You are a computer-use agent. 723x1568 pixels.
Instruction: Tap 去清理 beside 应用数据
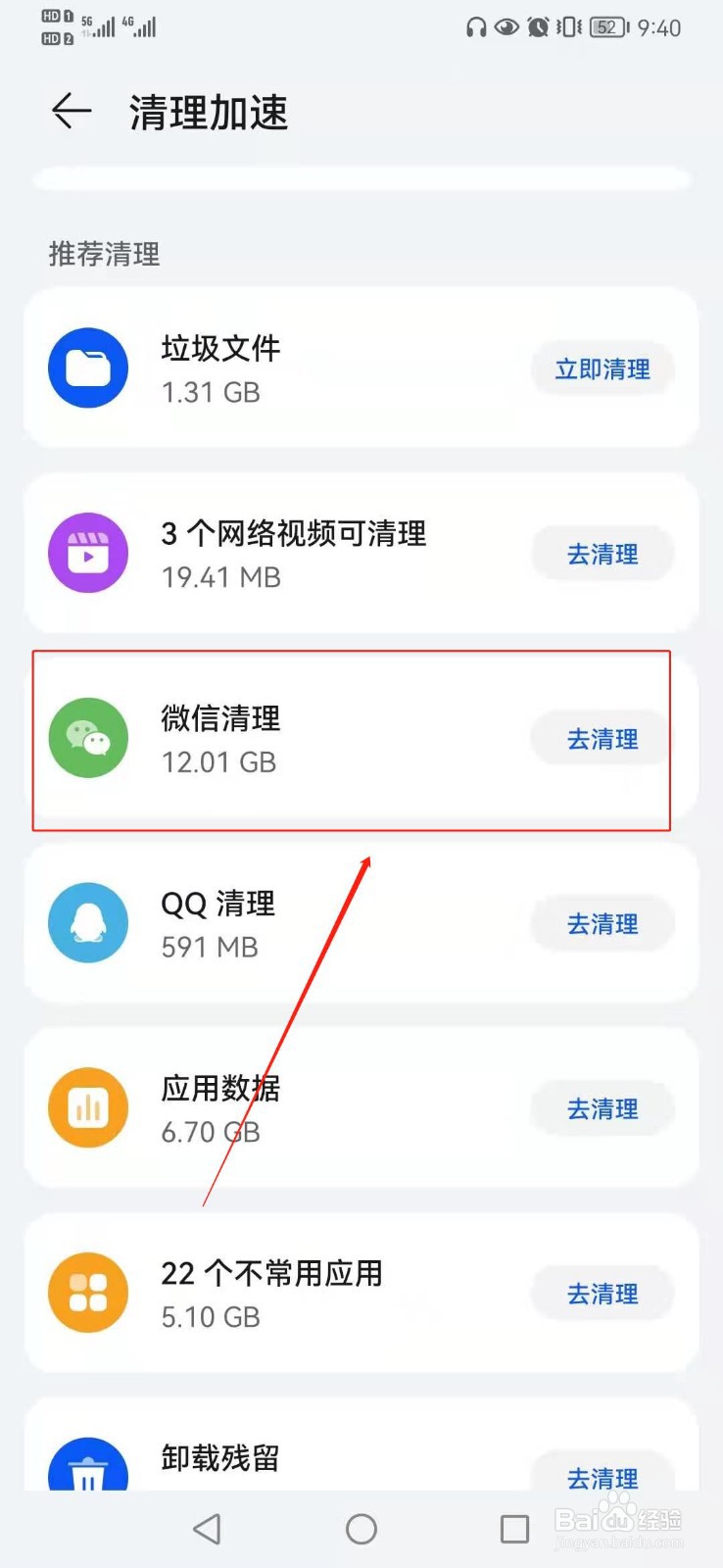pyautogui.click(x=602, y=1107)
